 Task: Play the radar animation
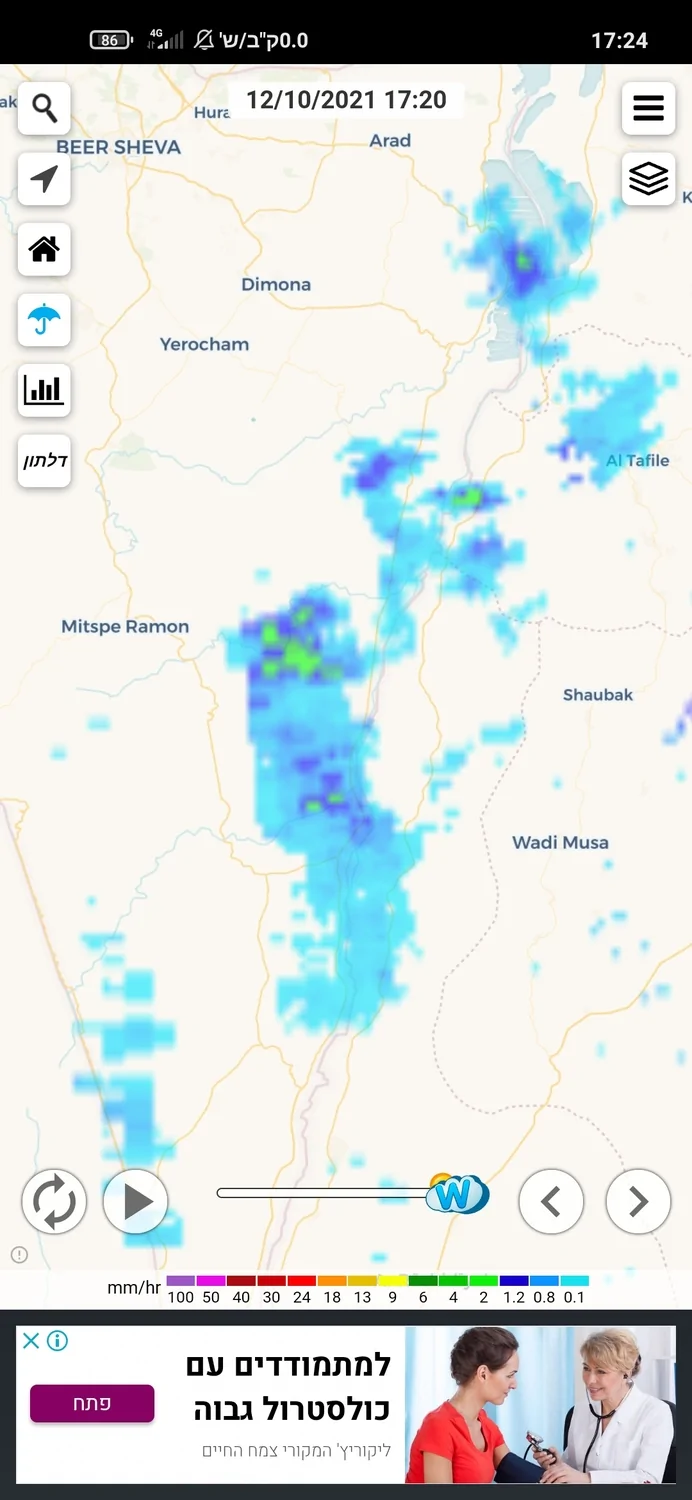pos(136,1201)
